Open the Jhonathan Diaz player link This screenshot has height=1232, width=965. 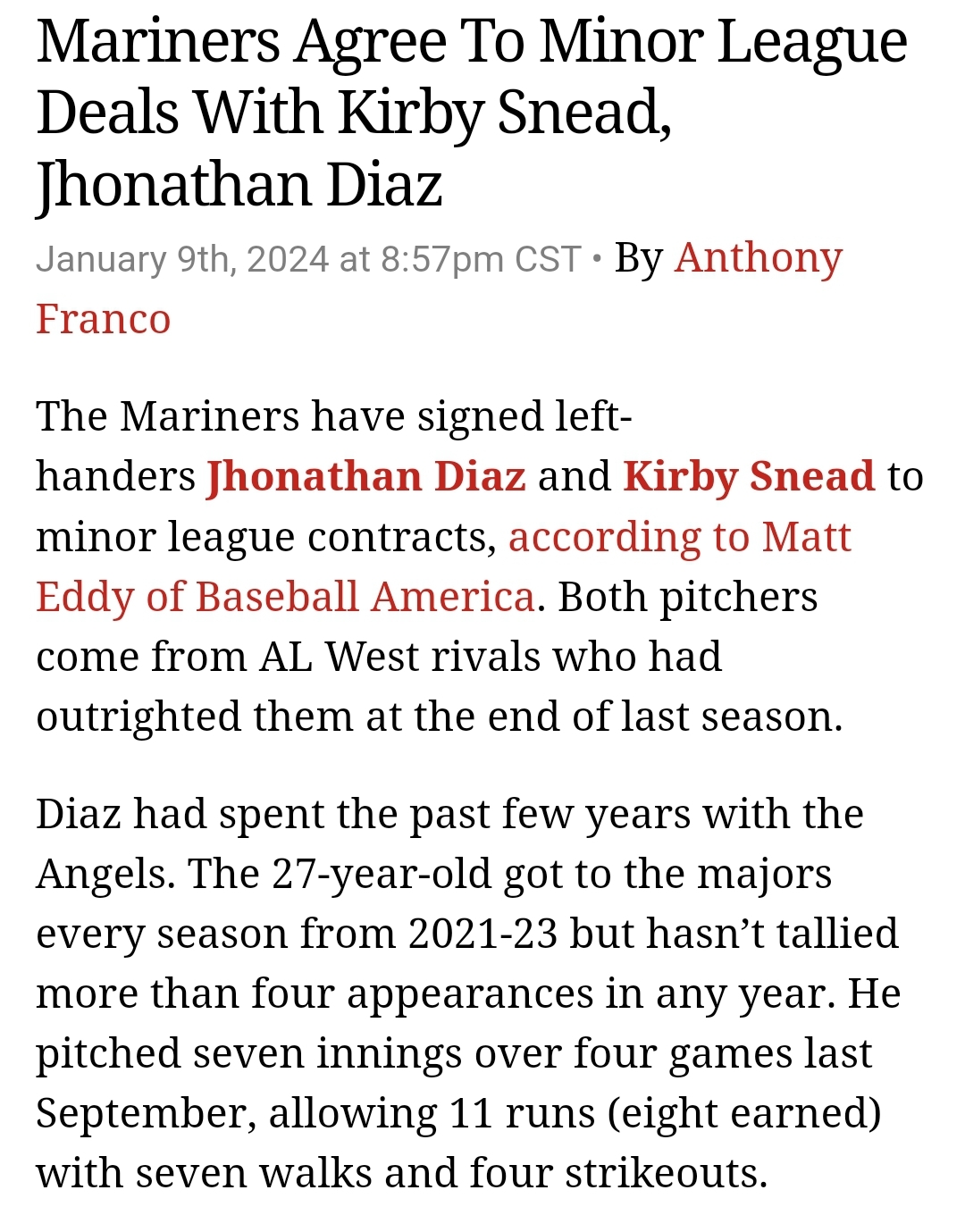tap(365, 476)
